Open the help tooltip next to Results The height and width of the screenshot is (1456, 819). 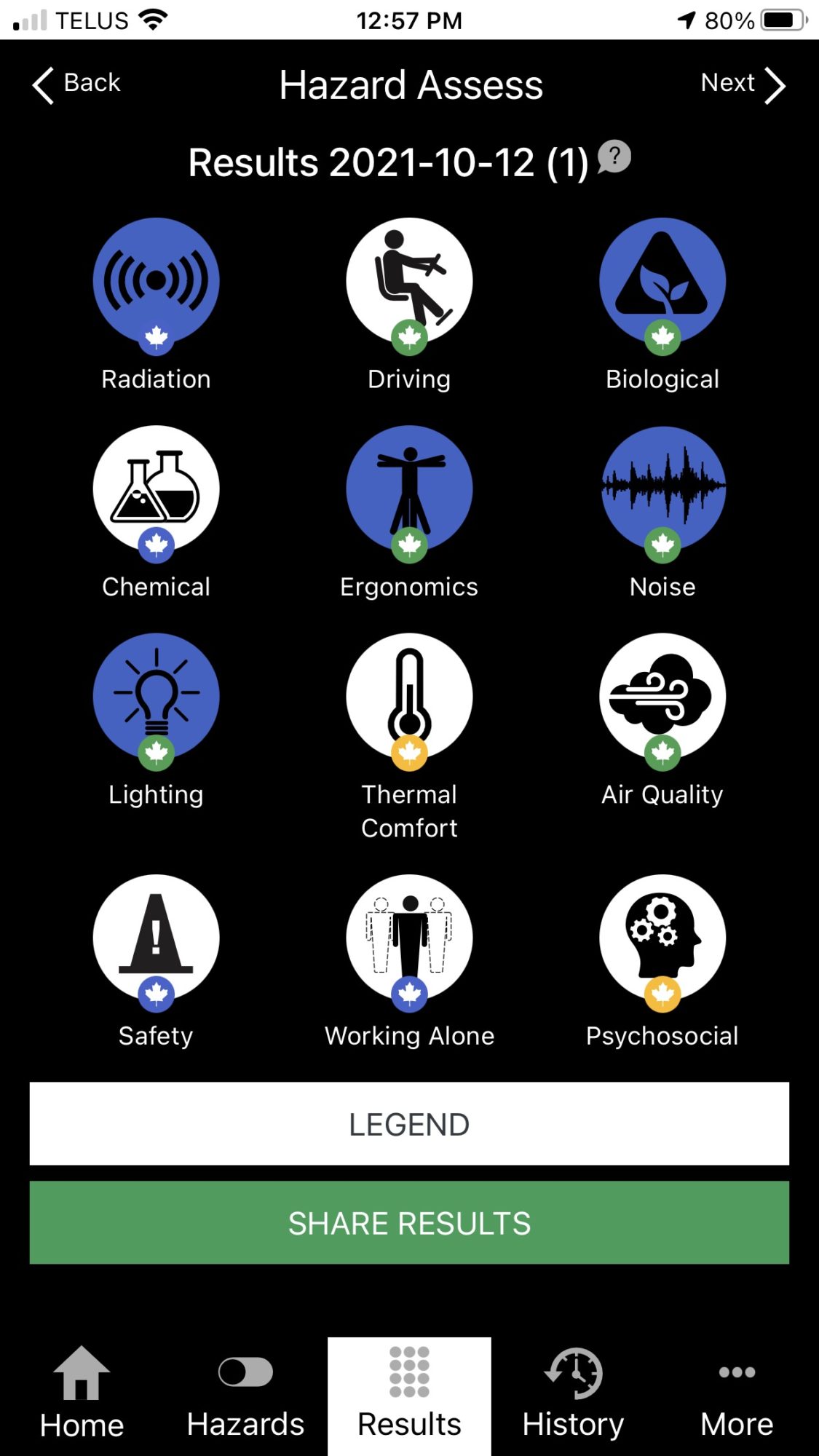(x=614, y=157)
